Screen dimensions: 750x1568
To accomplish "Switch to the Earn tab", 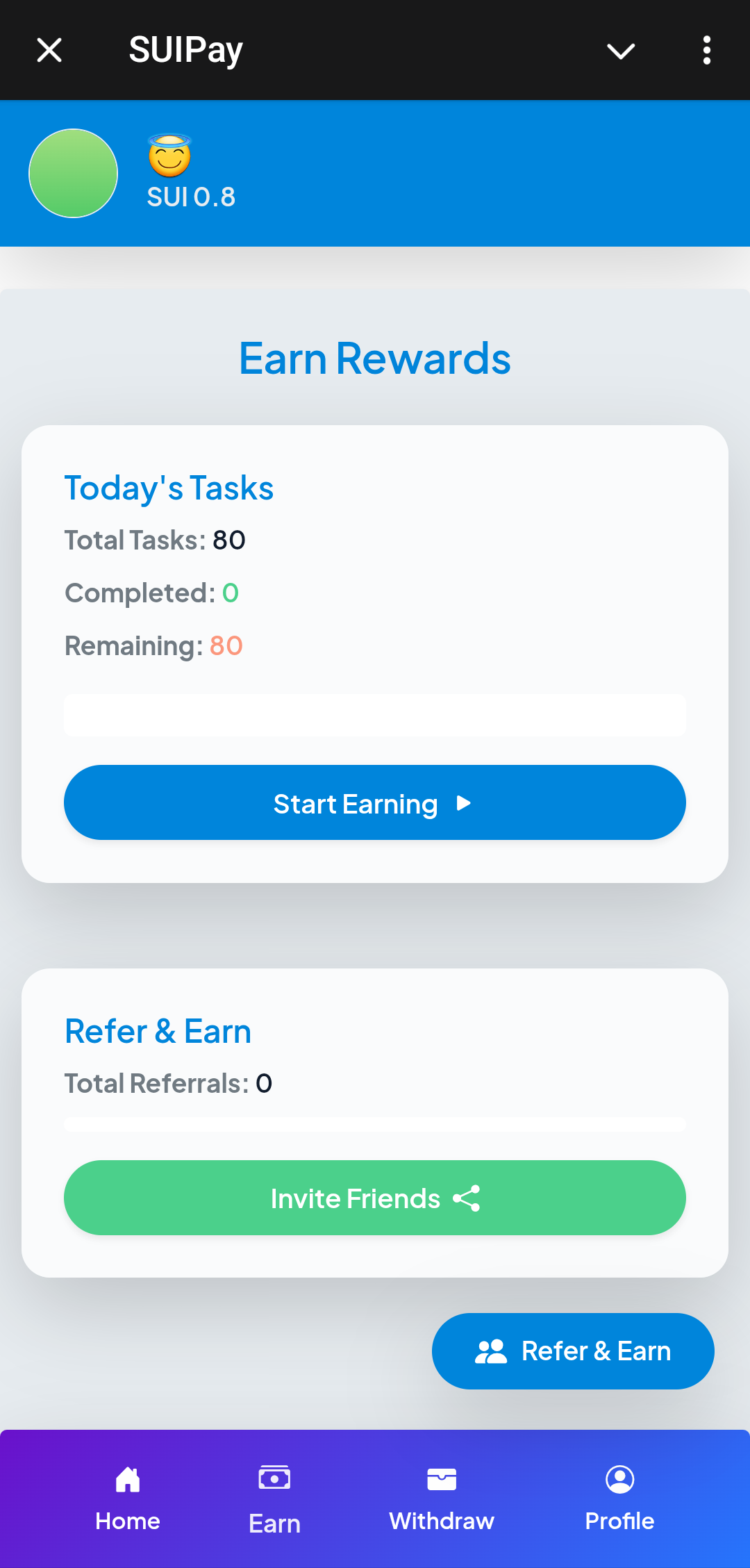I will (274, 1499).
